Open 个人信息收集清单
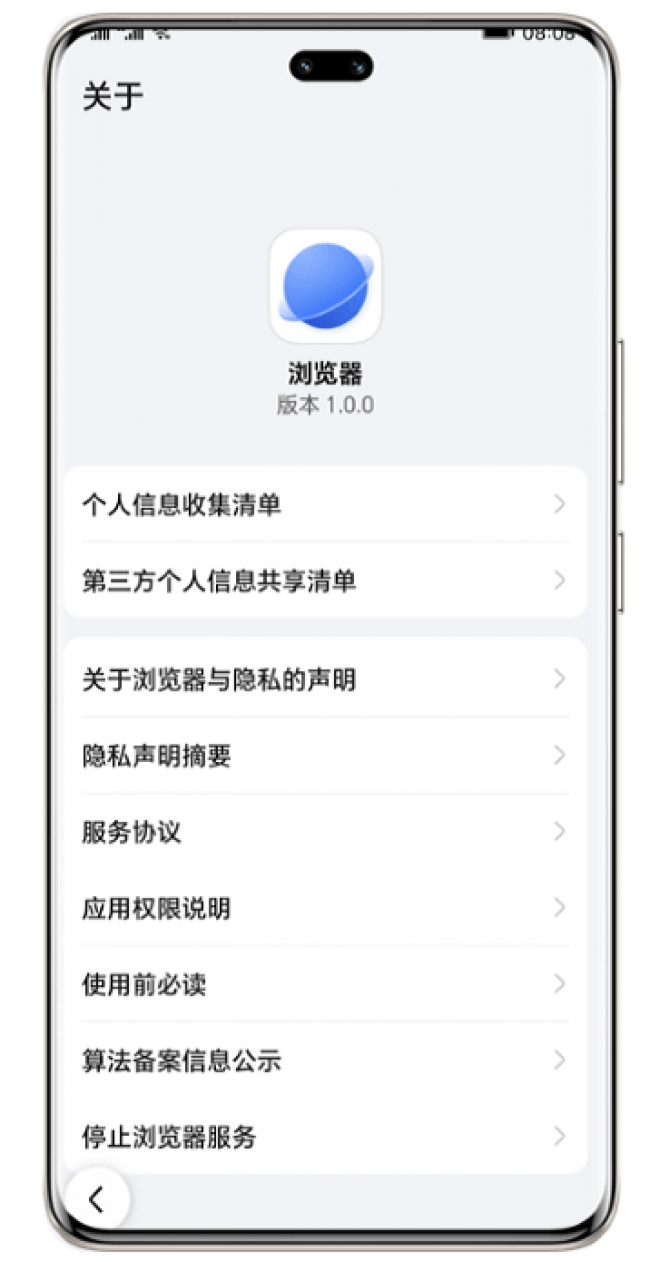The height and width of the screenshot is (1270, 650). pyautogui.click(x=325, y=505)
